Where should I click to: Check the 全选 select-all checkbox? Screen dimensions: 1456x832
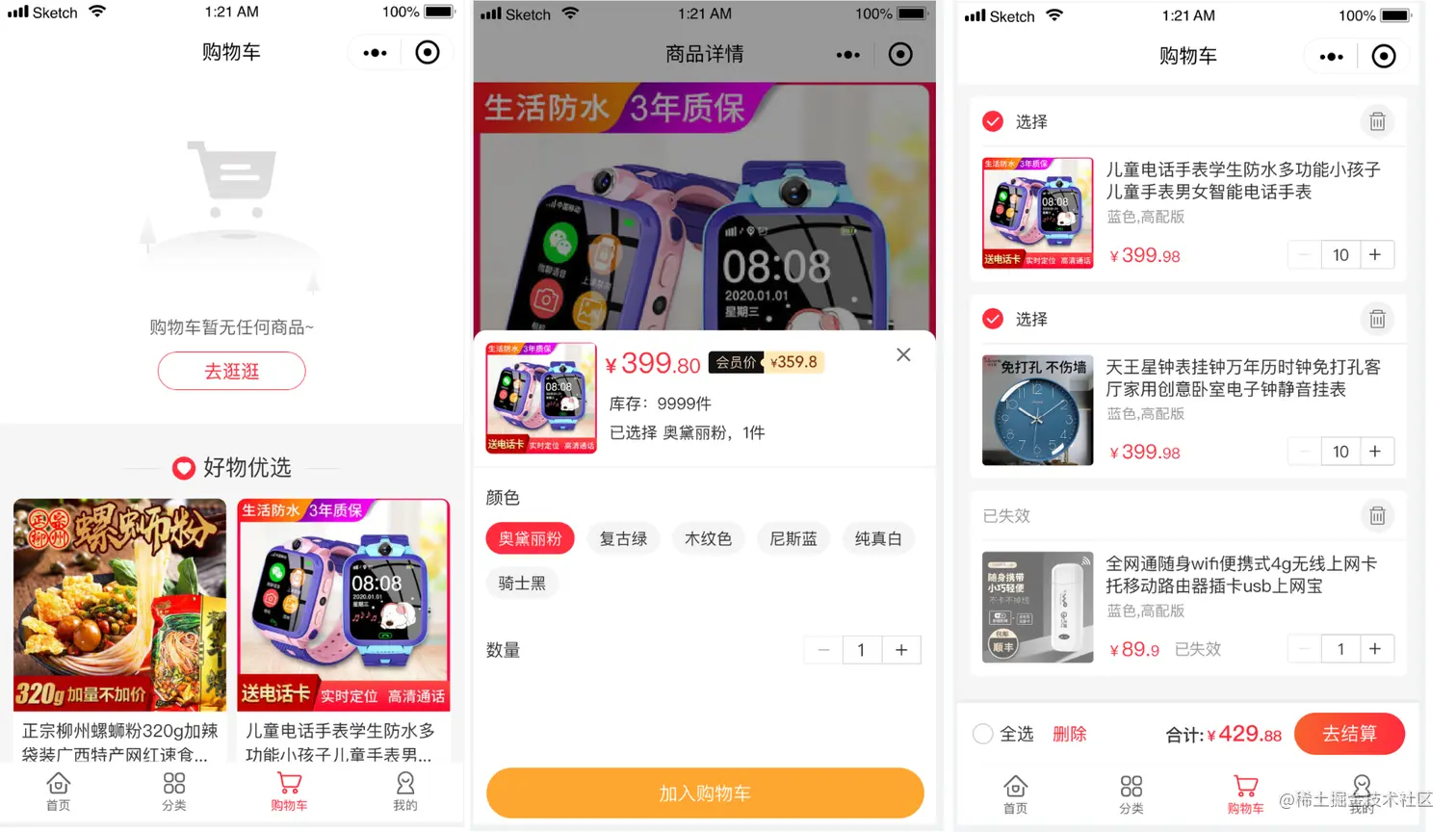pos(983,734)
